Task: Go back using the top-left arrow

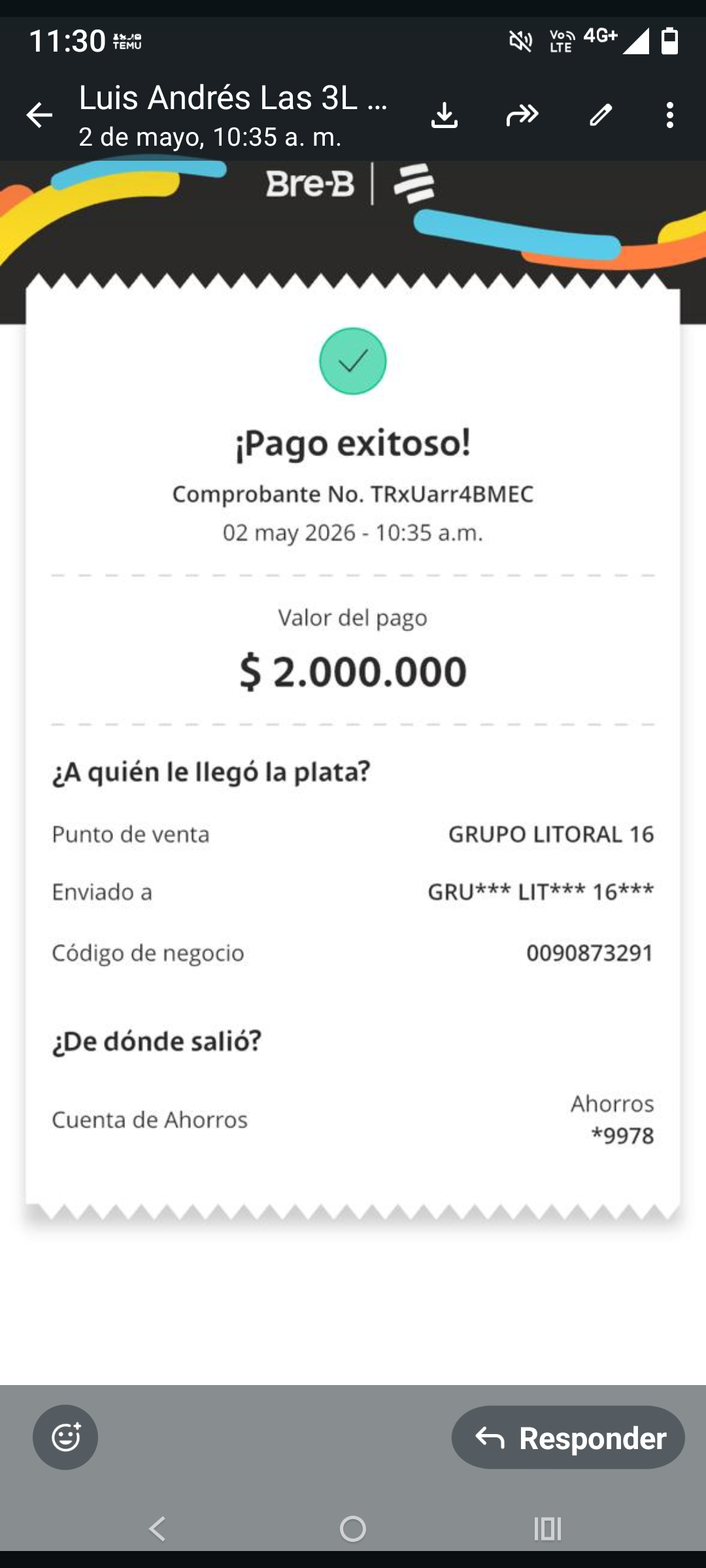Action: [x=39, y=115]
